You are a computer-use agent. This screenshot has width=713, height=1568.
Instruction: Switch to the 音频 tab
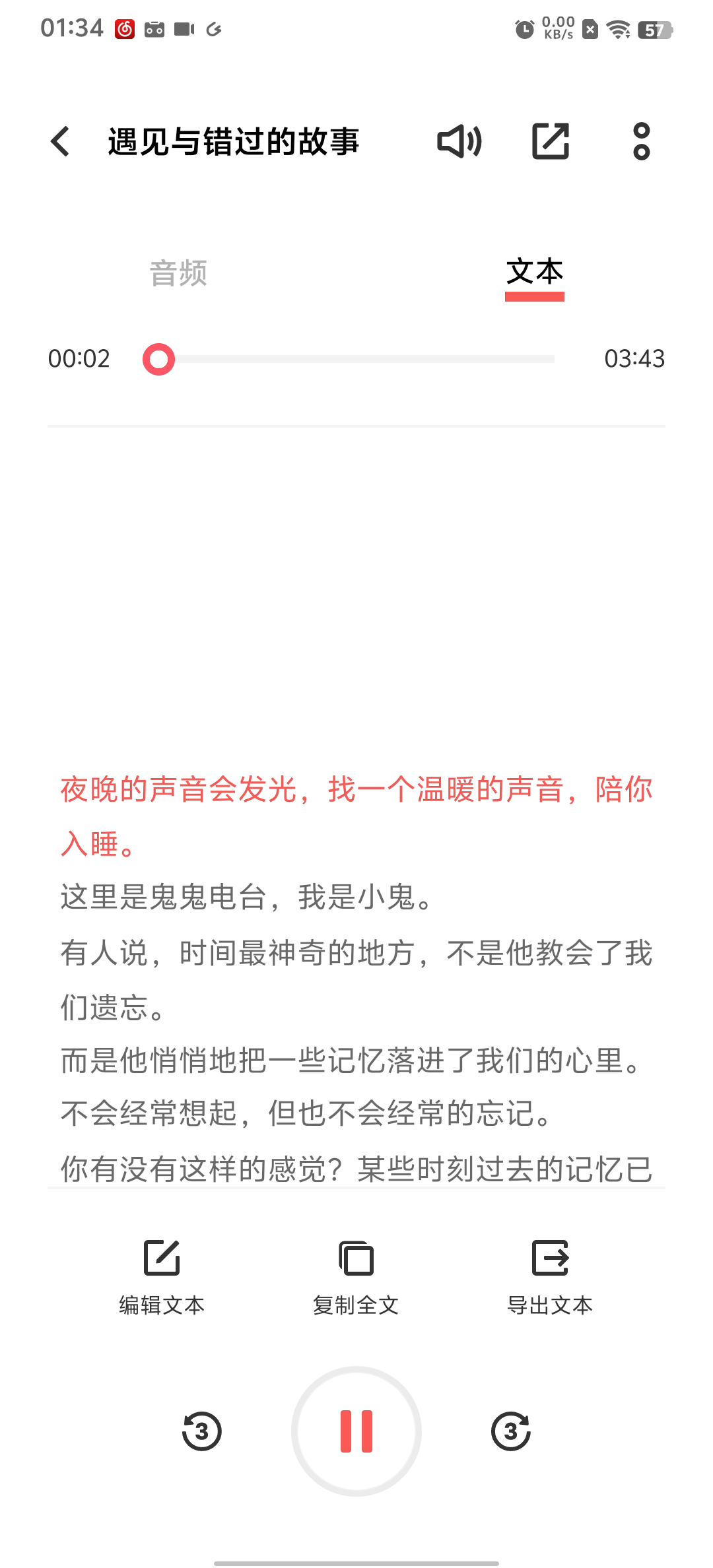click(178, 273)
